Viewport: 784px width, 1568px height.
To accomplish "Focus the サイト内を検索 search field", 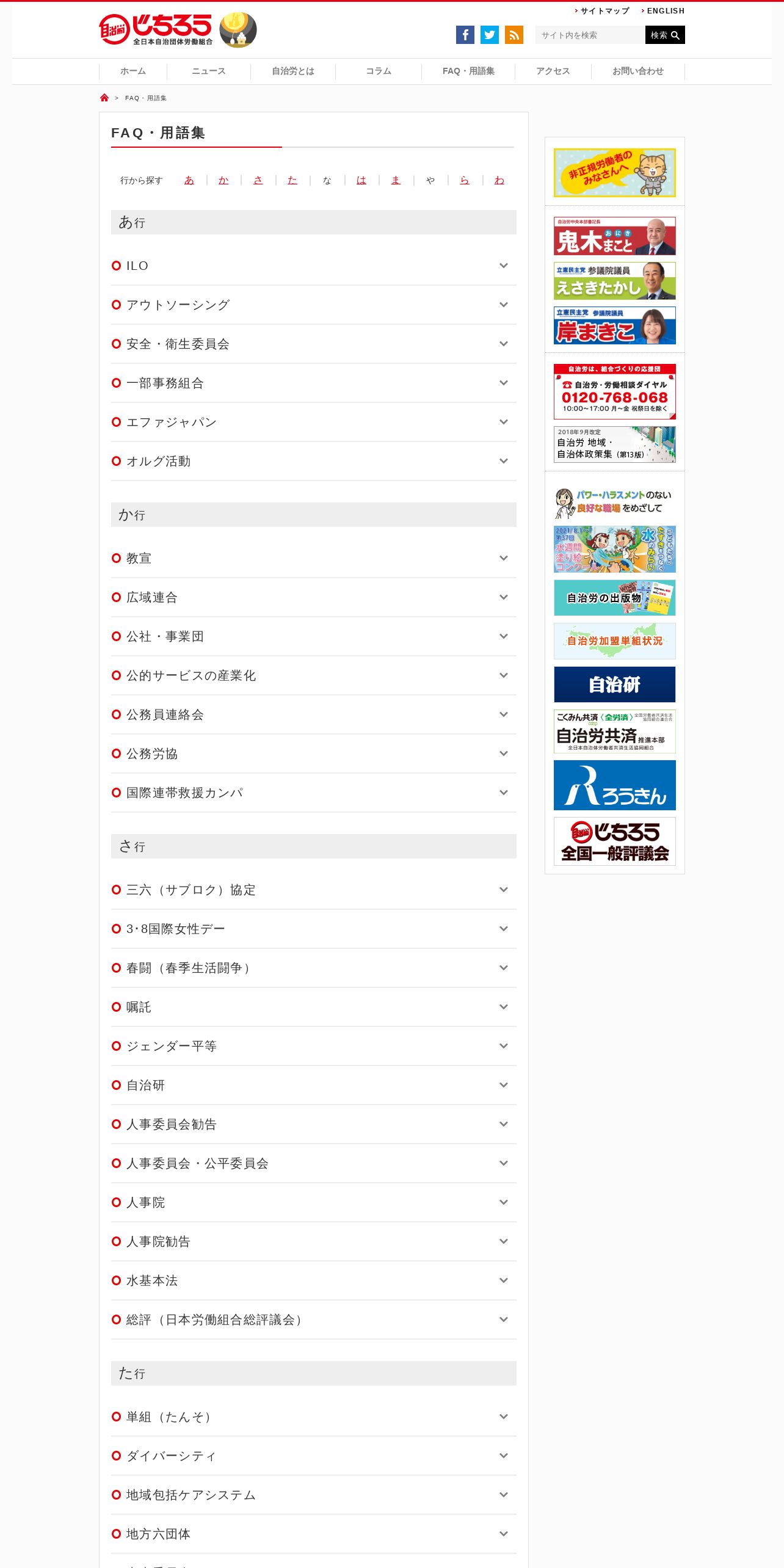I will click(x=590, y=35).
